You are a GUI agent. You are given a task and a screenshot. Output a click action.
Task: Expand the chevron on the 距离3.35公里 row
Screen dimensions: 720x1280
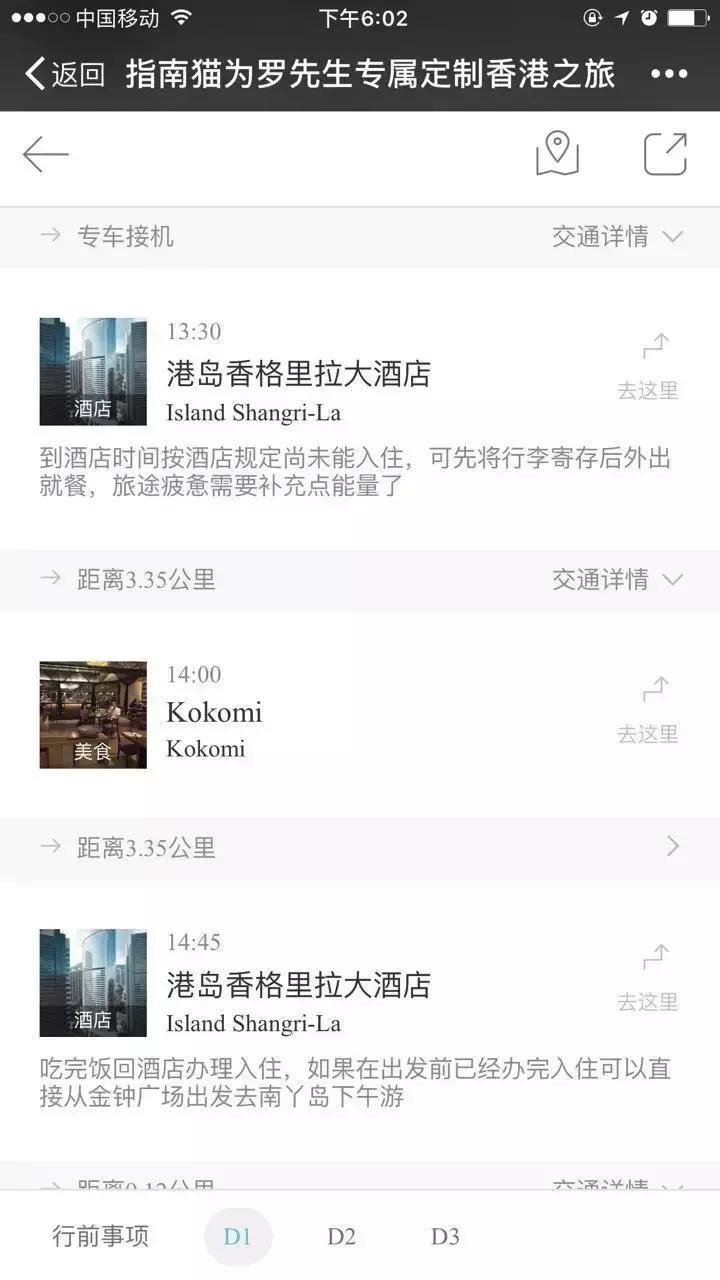673,846
